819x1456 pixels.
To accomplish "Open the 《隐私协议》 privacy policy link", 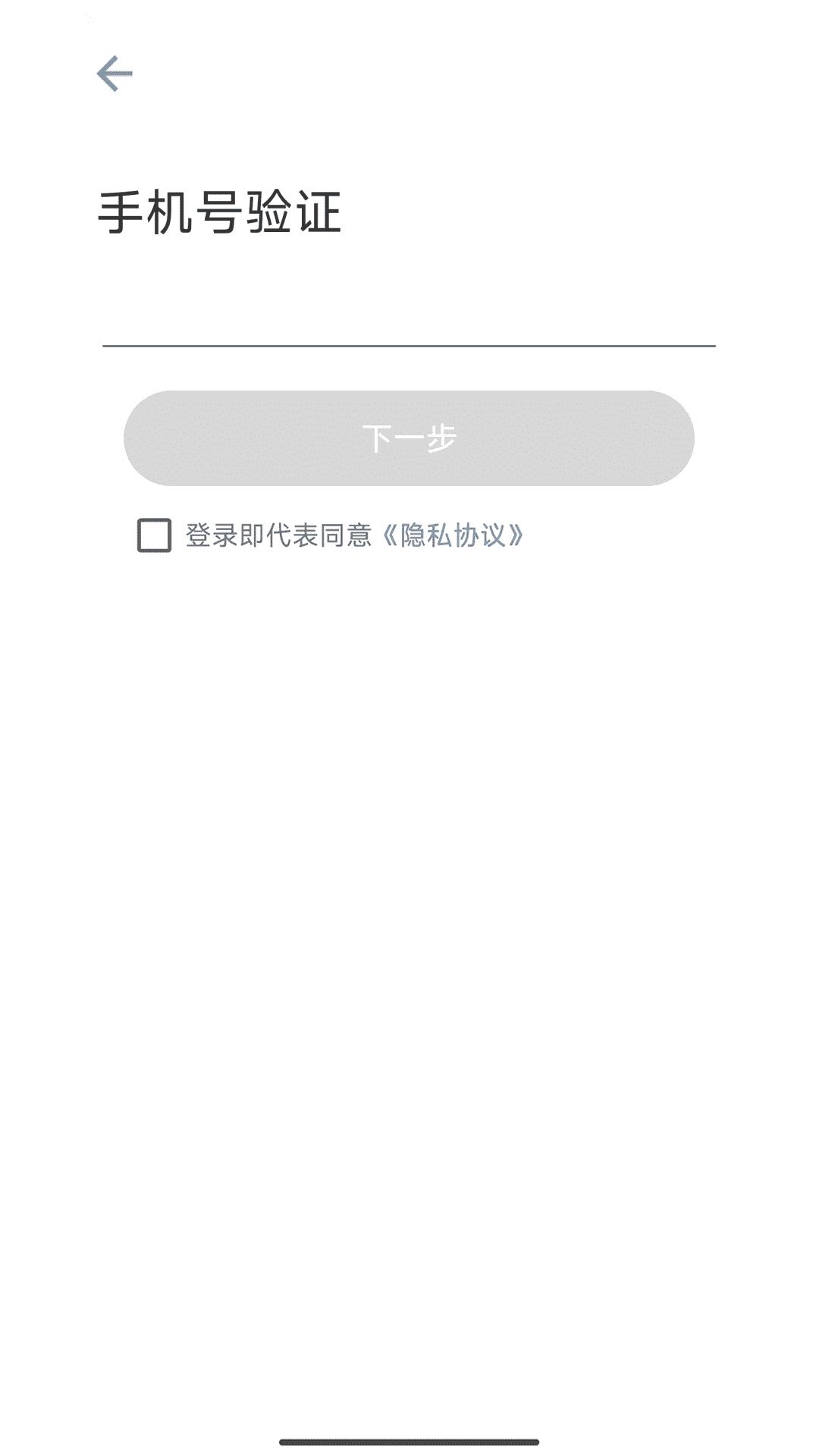I will point(460,535).
